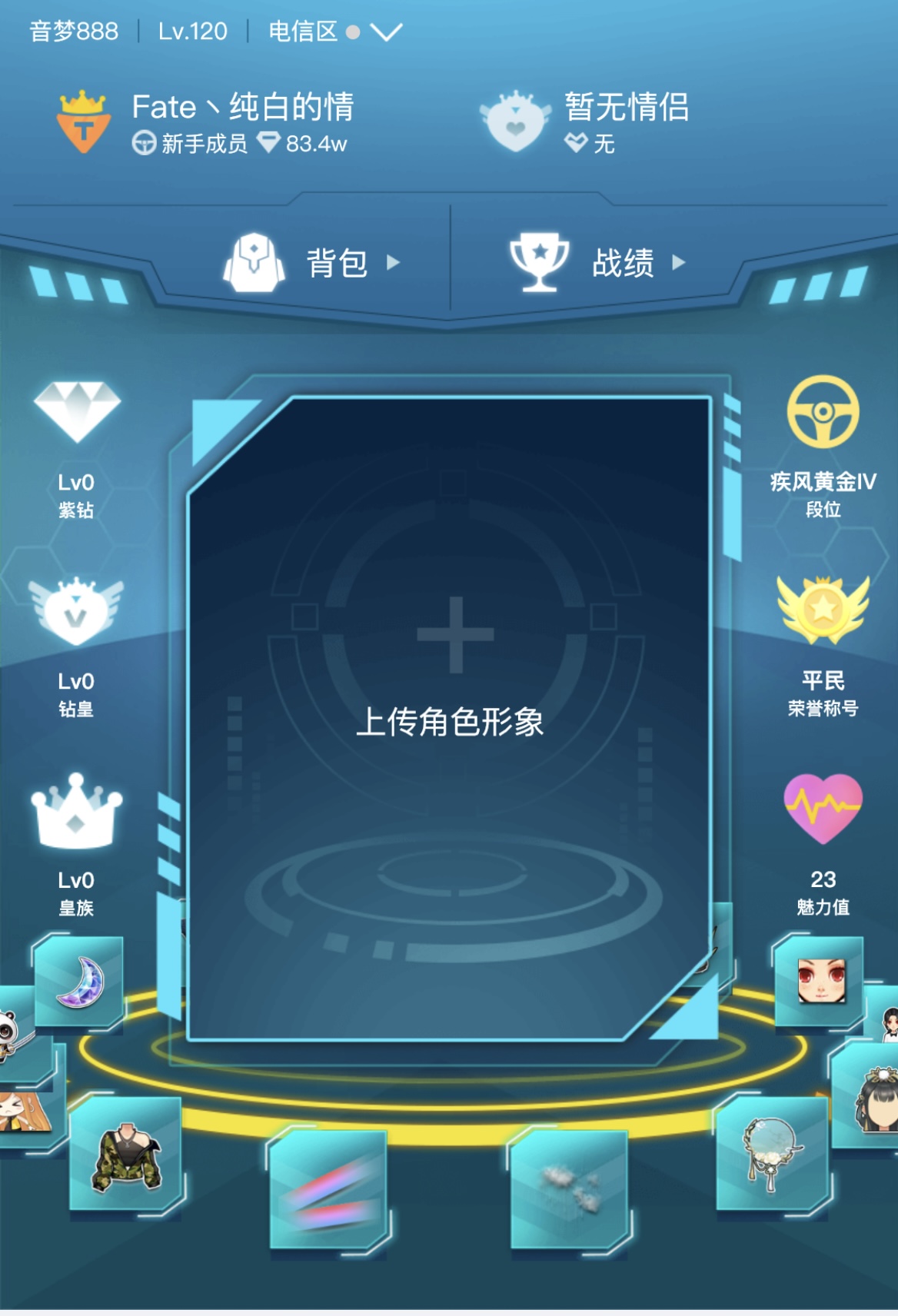Open the 紫钝 Lv0 diamond badge
The height and width of the screenshot is (1316, 898).
(76, 447)
